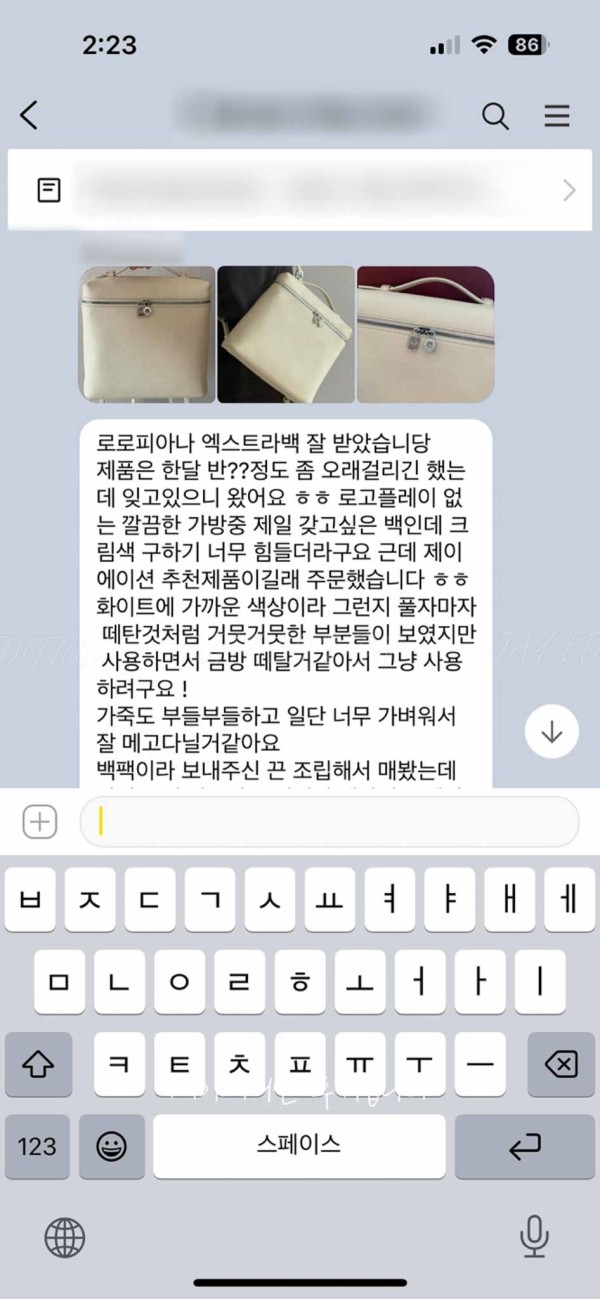Switch keyboard language with the globe key

[x=65, y=1237]
